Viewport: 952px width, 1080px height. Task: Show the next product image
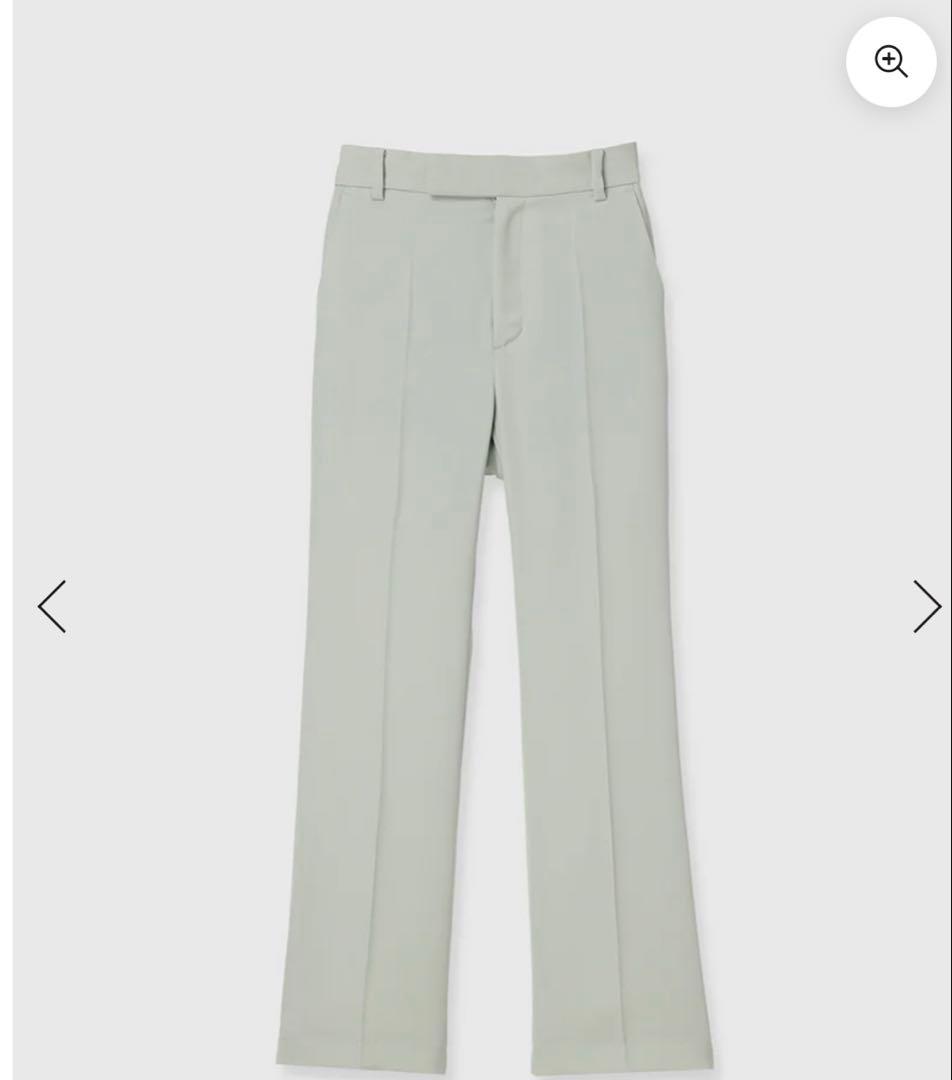[926, 606]
